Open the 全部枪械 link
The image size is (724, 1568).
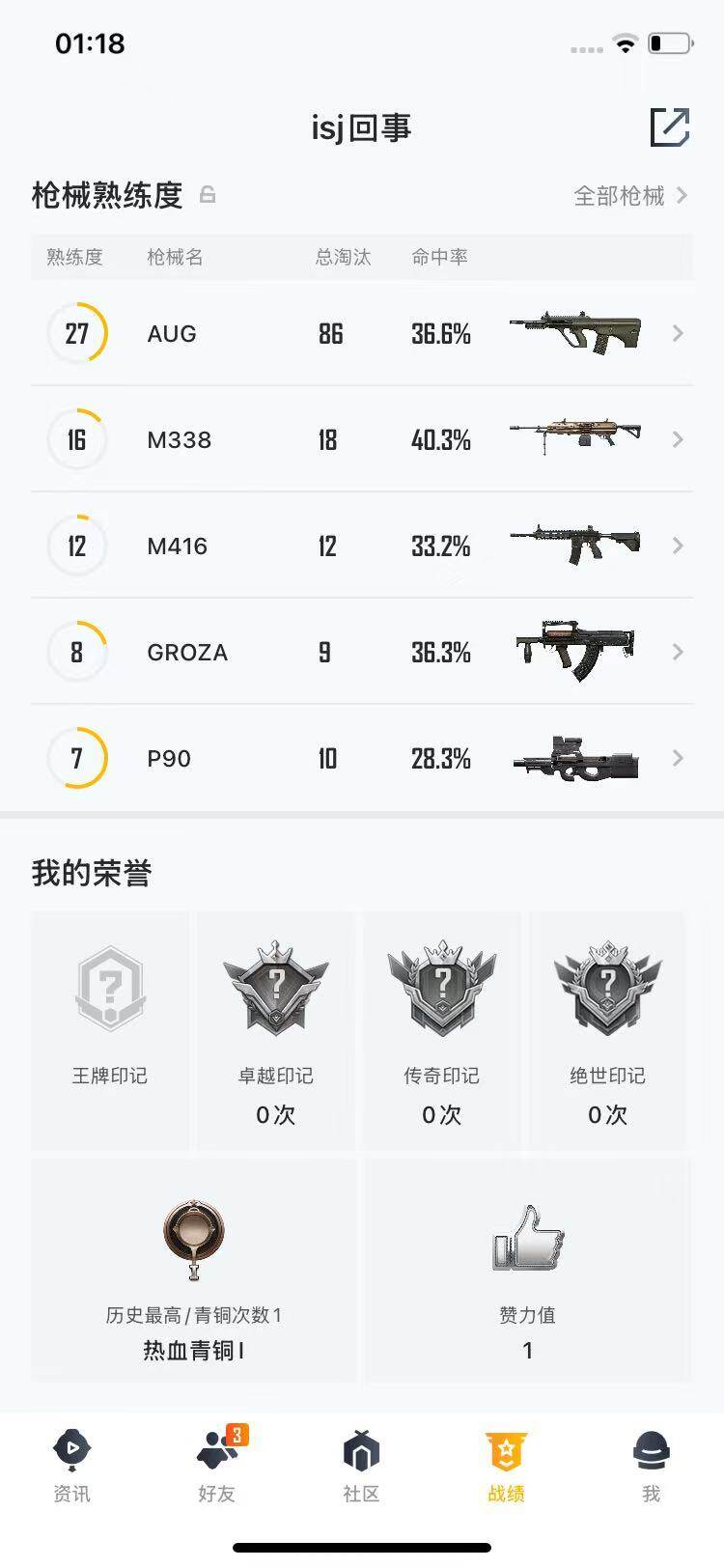(x=621, y=196)
